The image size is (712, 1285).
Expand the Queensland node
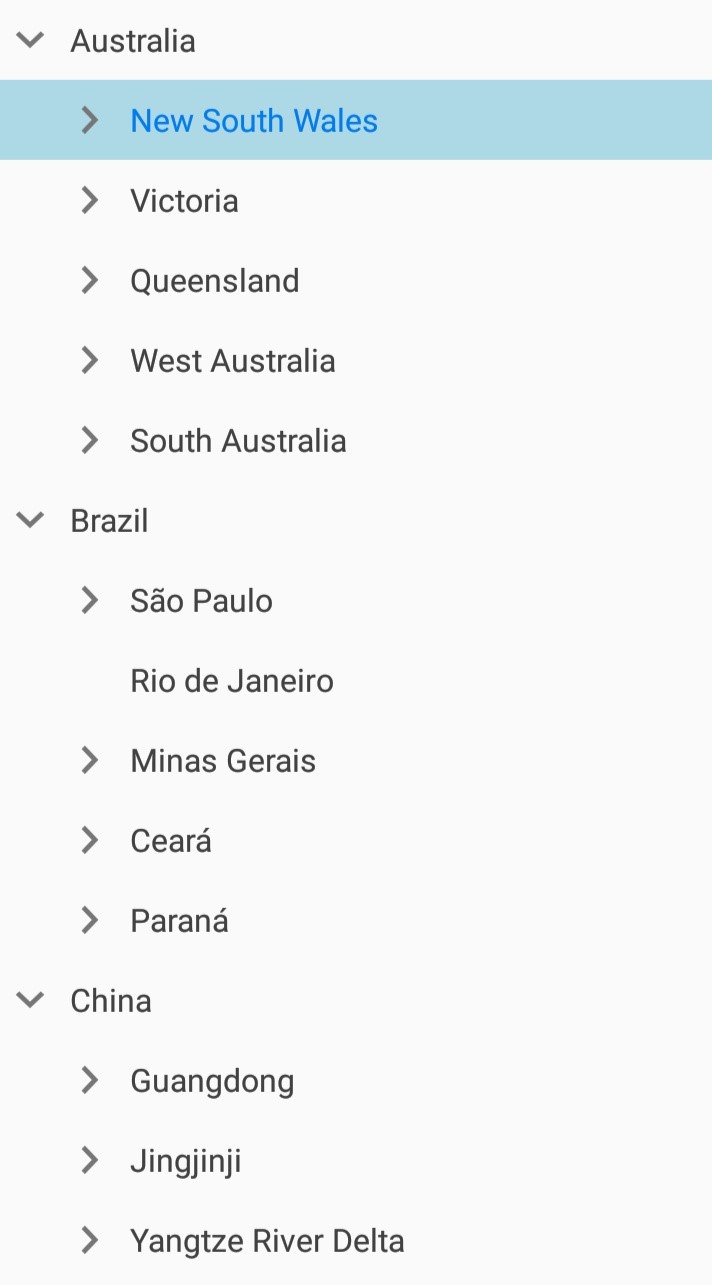tap(90, 281)
